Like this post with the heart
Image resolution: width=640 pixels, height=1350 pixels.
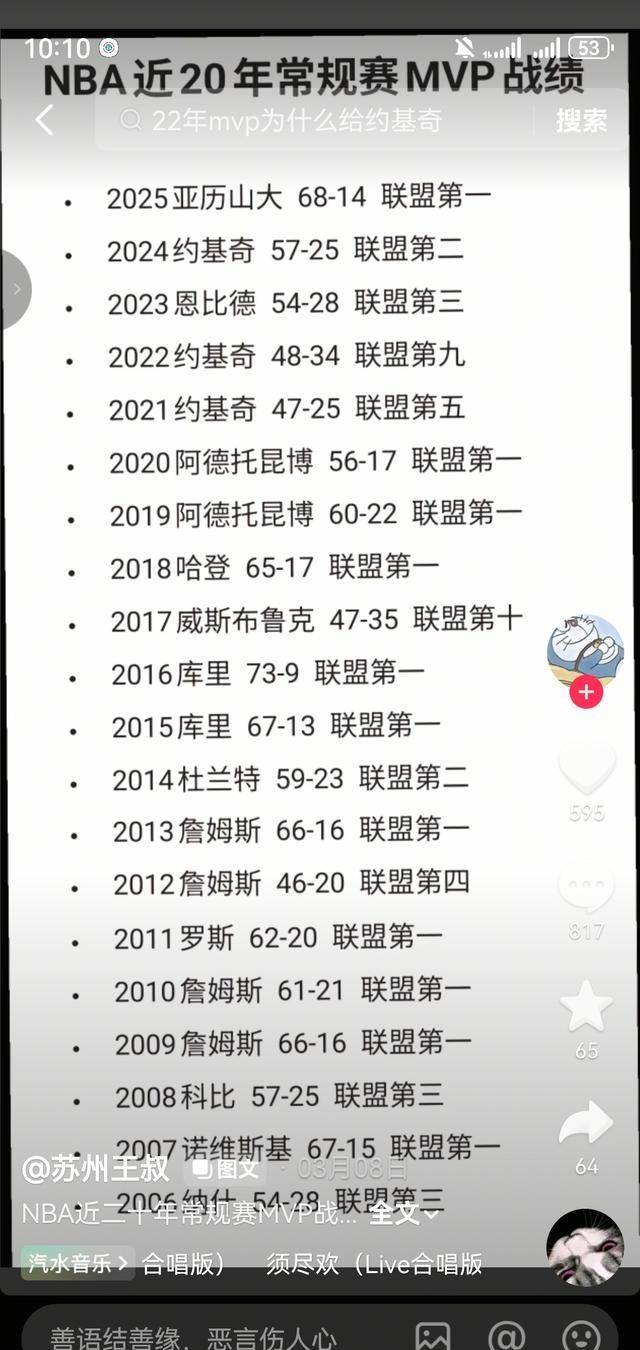586,768
